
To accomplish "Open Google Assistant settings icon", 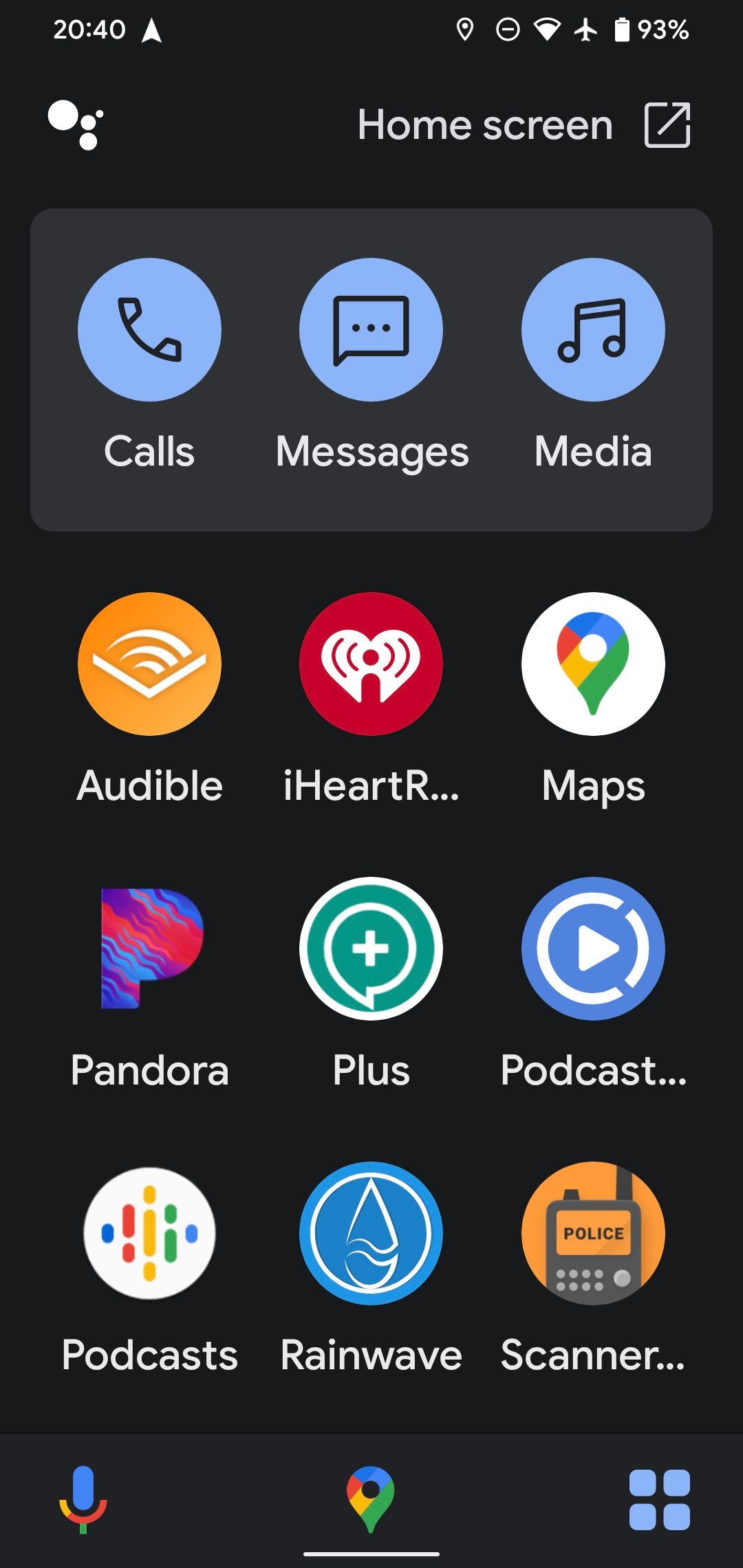I will click(76, 124).
